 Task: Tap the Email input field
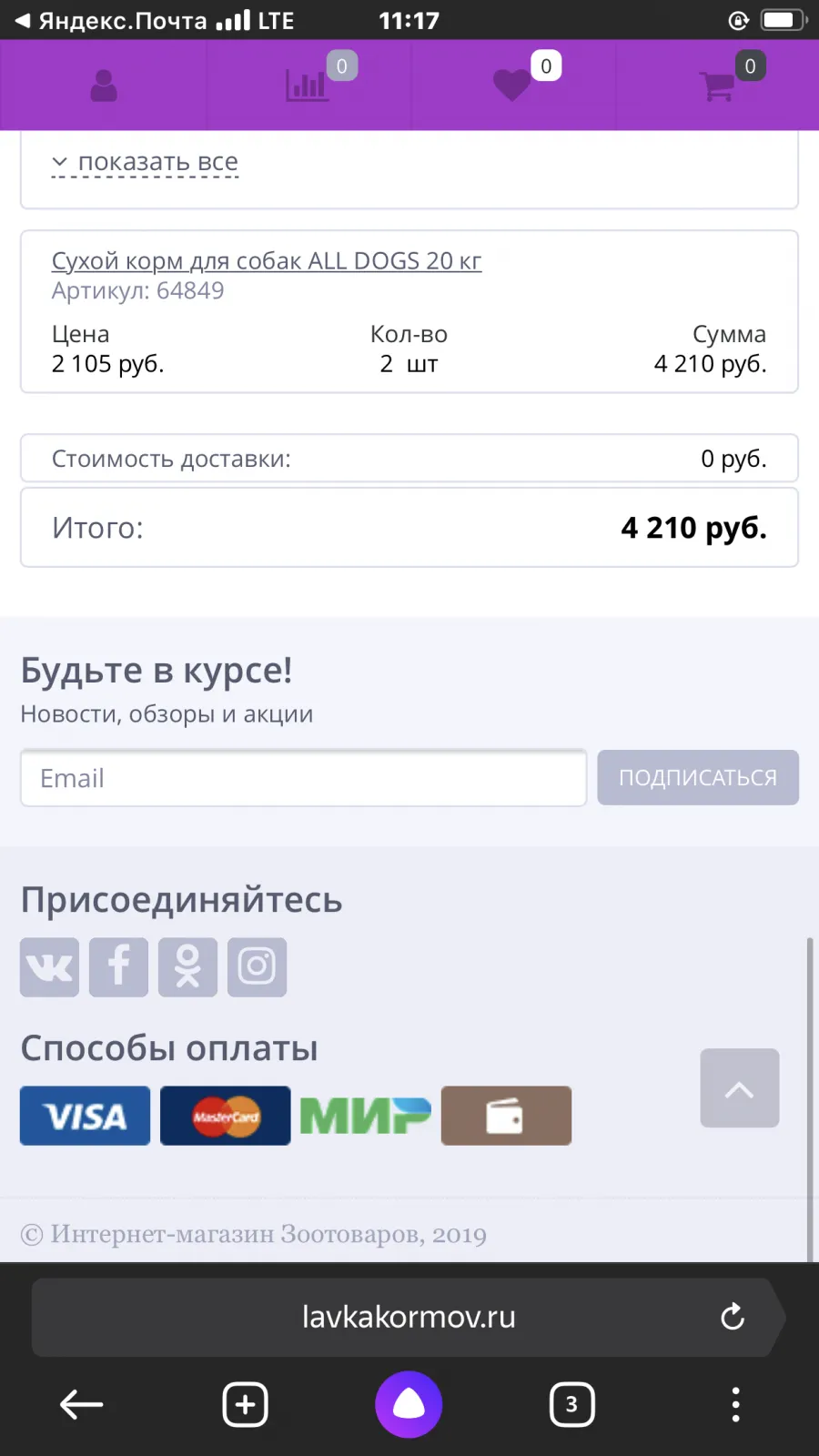point(304,778)
